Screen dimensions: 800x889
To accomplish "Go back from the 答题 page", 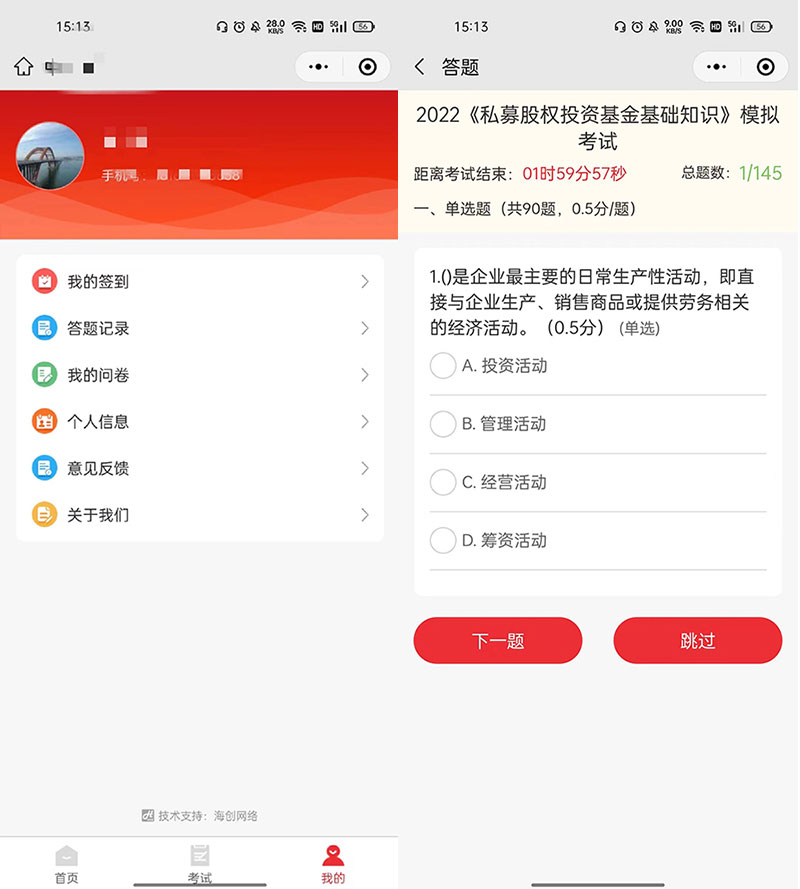I will tap(420, 67).
